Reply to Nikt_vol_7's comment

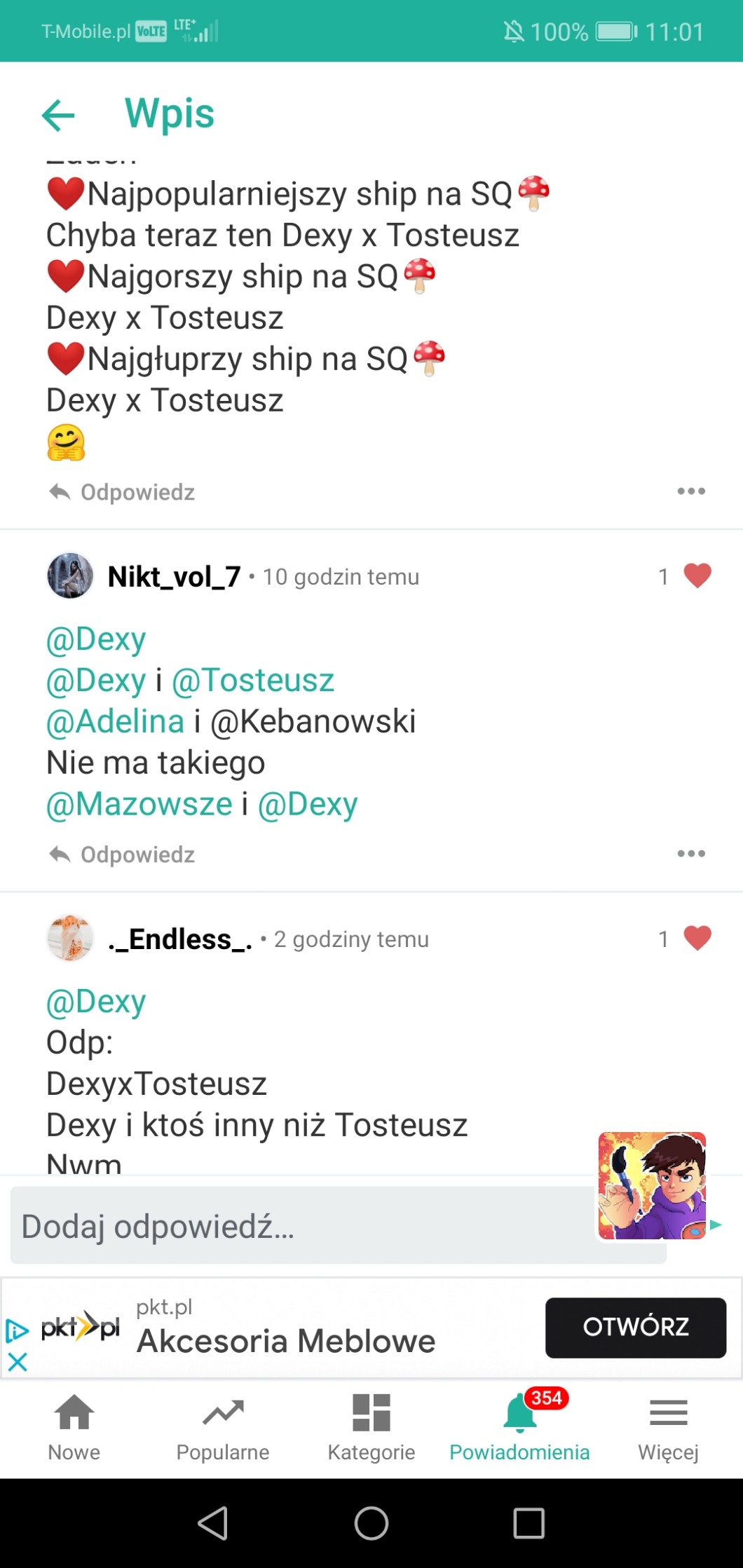pos(123,854)
